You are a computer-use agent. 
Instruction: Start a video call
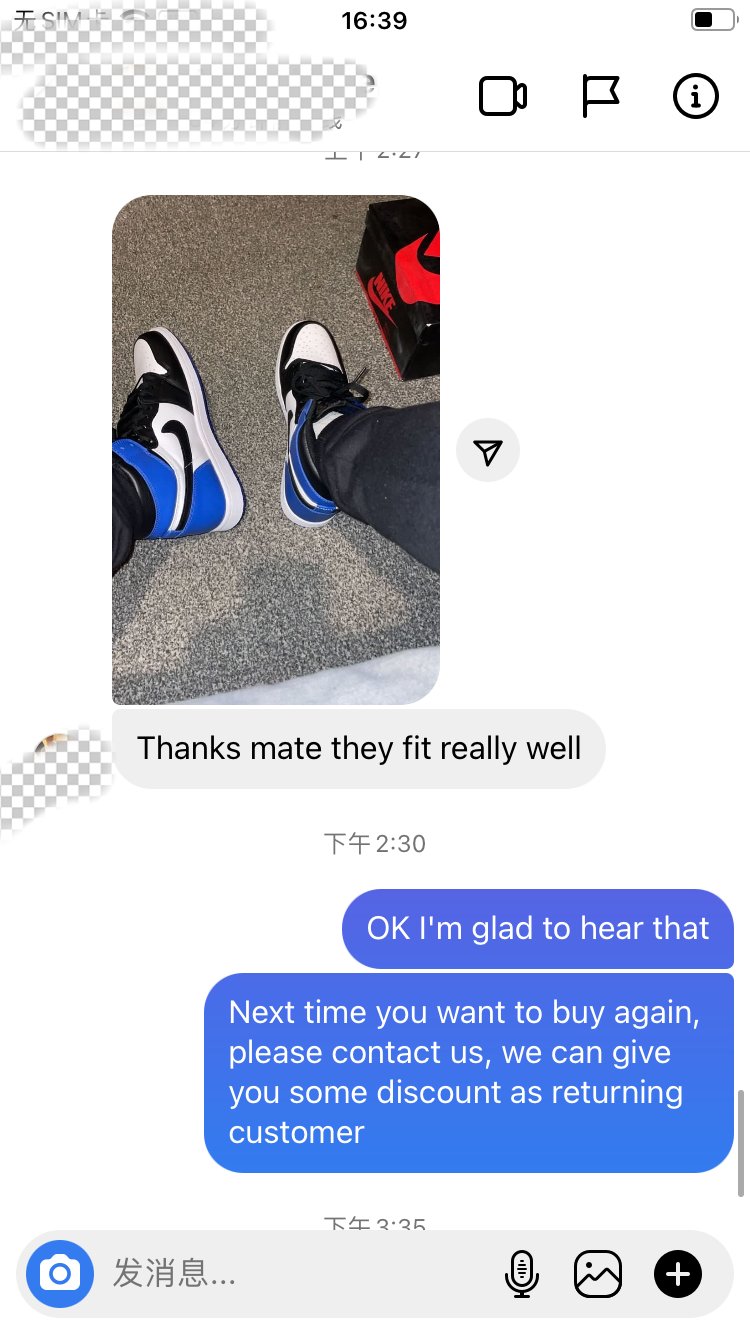pos(503,97)
